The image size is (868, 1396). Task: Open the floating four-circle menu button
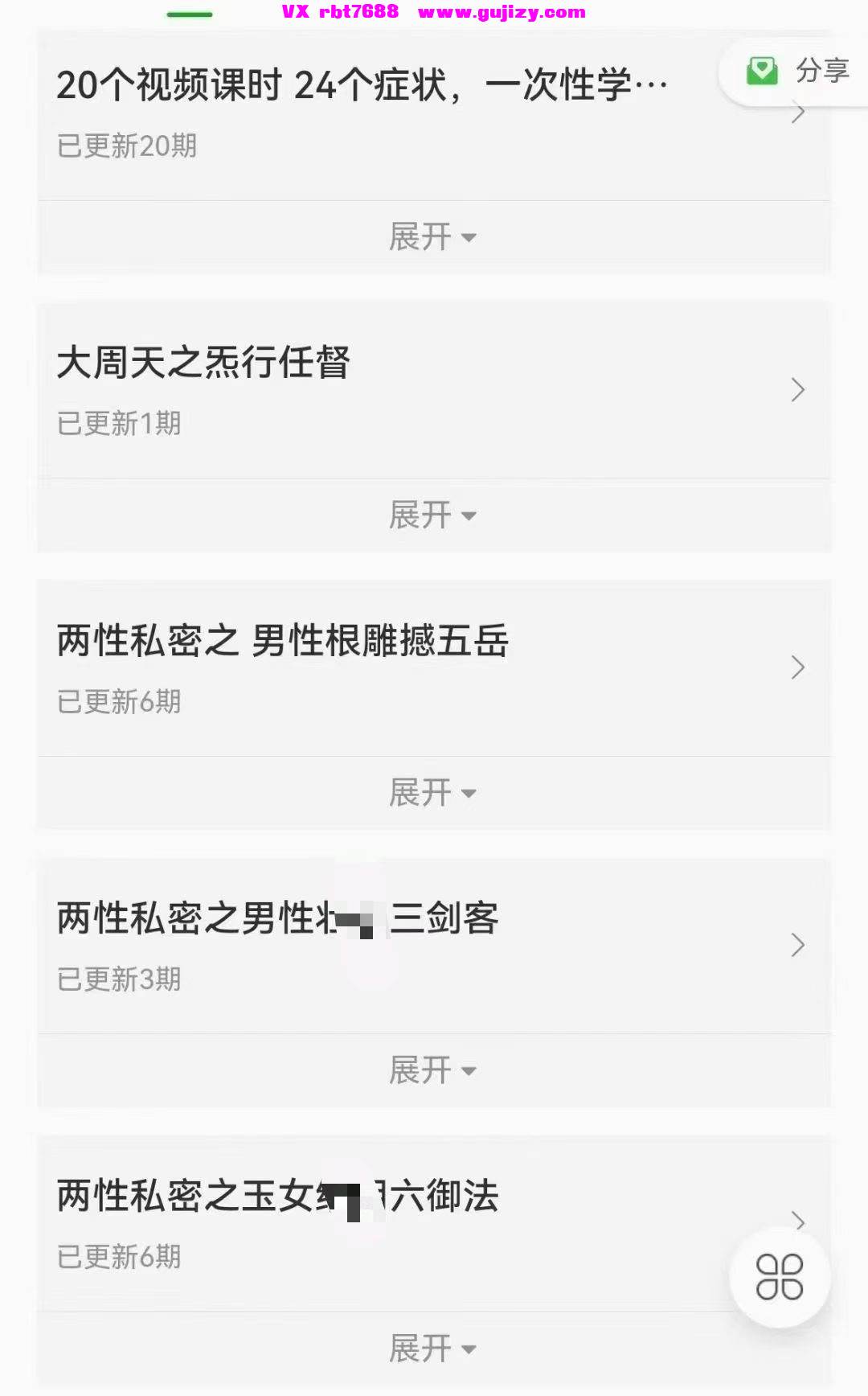[780, 1277]
